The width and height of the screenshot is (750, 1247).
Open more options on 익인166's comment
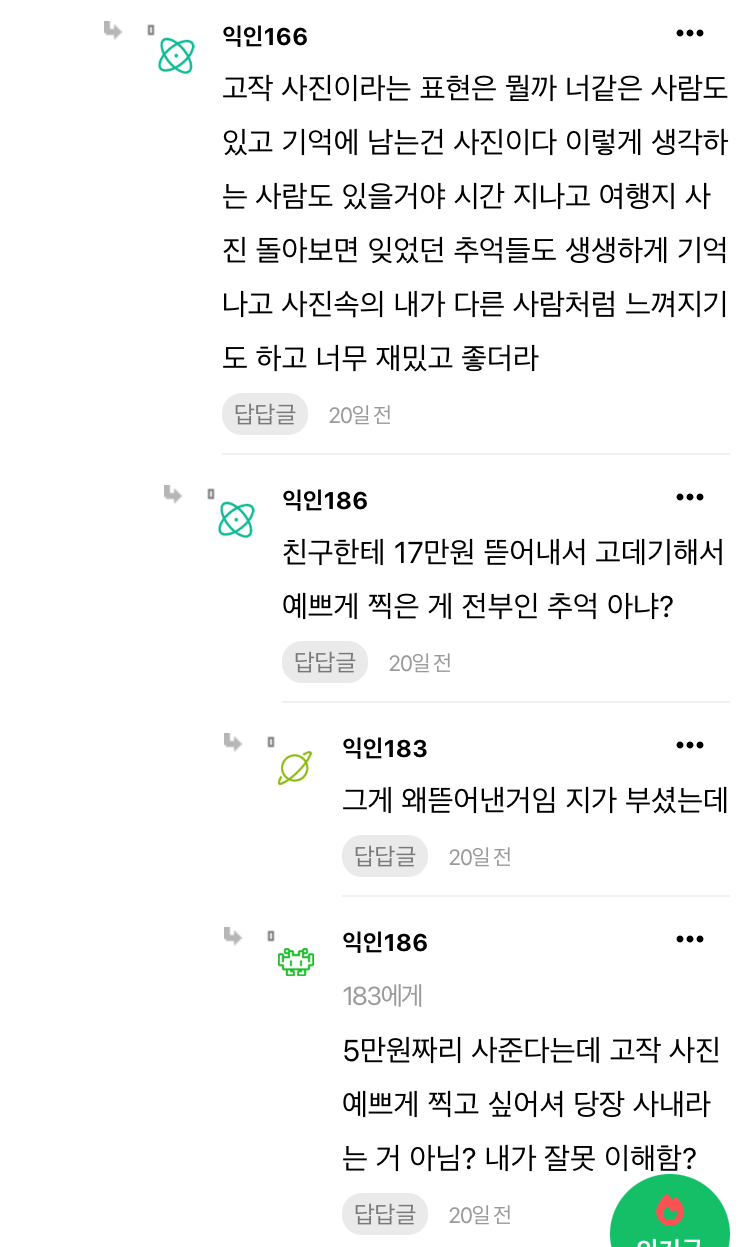(x=690, y=34)
